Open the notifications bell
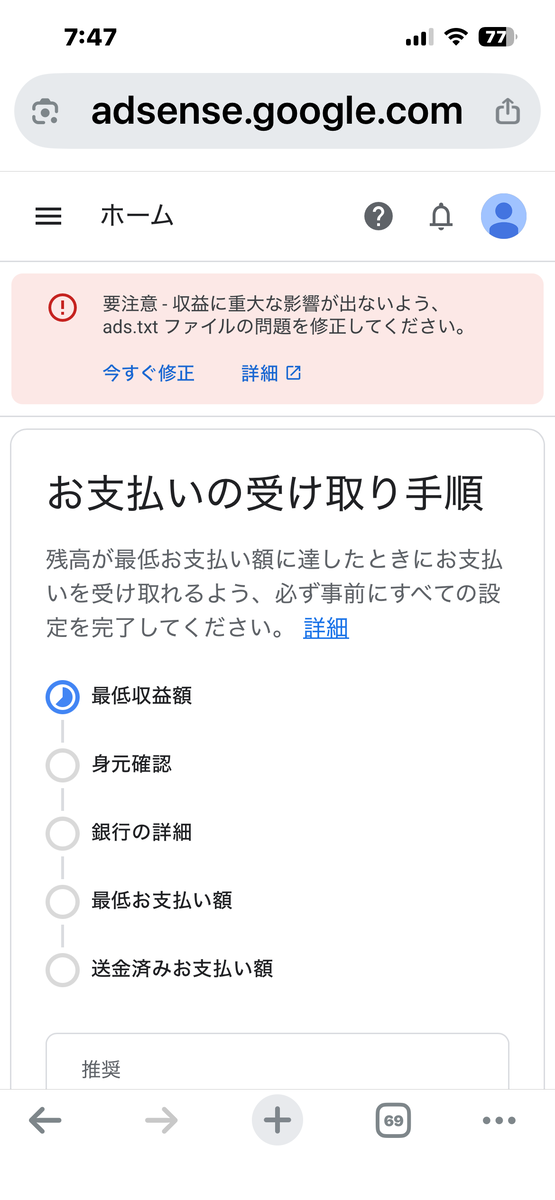The height and width of the screenshot is (1200, 555). [x=441, y=216]
